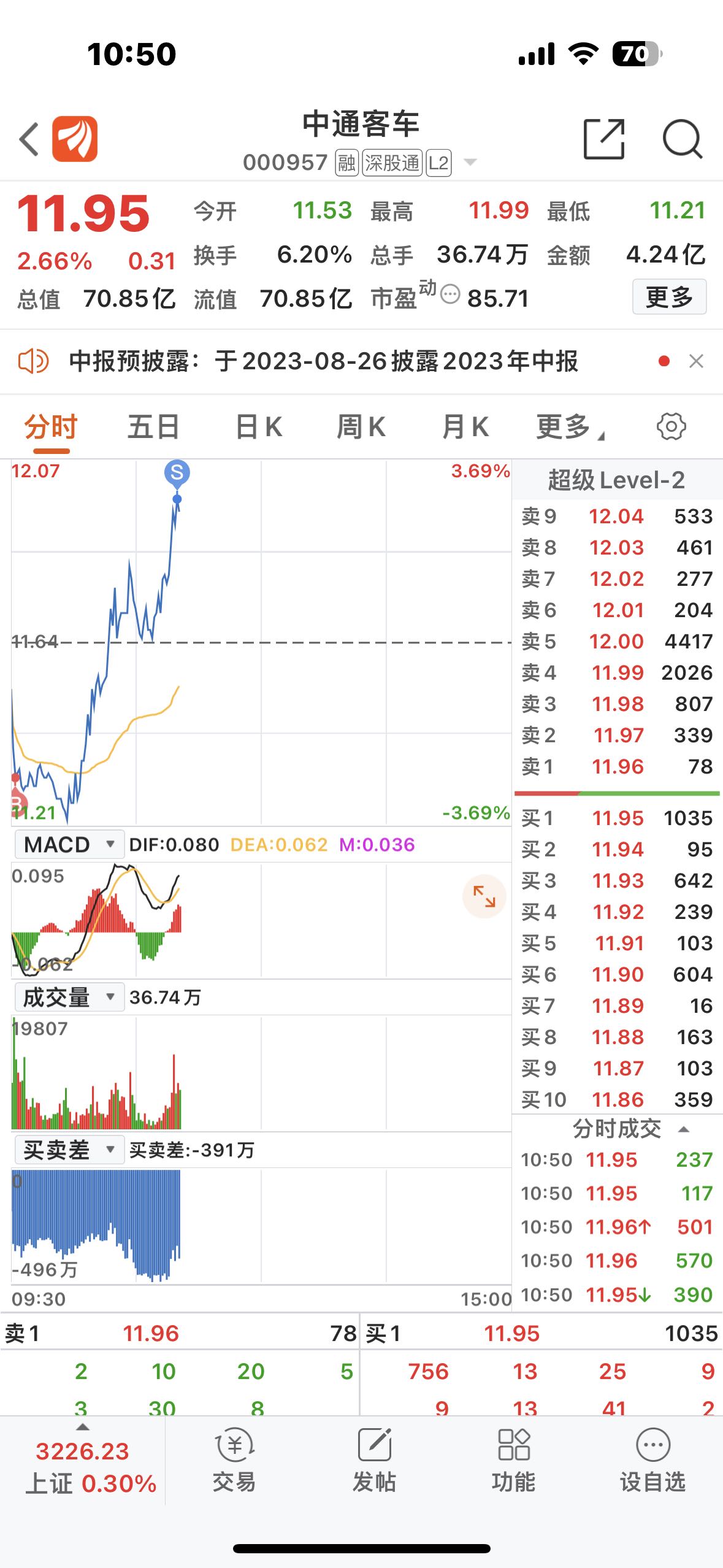Viewport: 723px width, 1568px height.
Task: Switch to the 日K tab
Action: click(258, 426)
